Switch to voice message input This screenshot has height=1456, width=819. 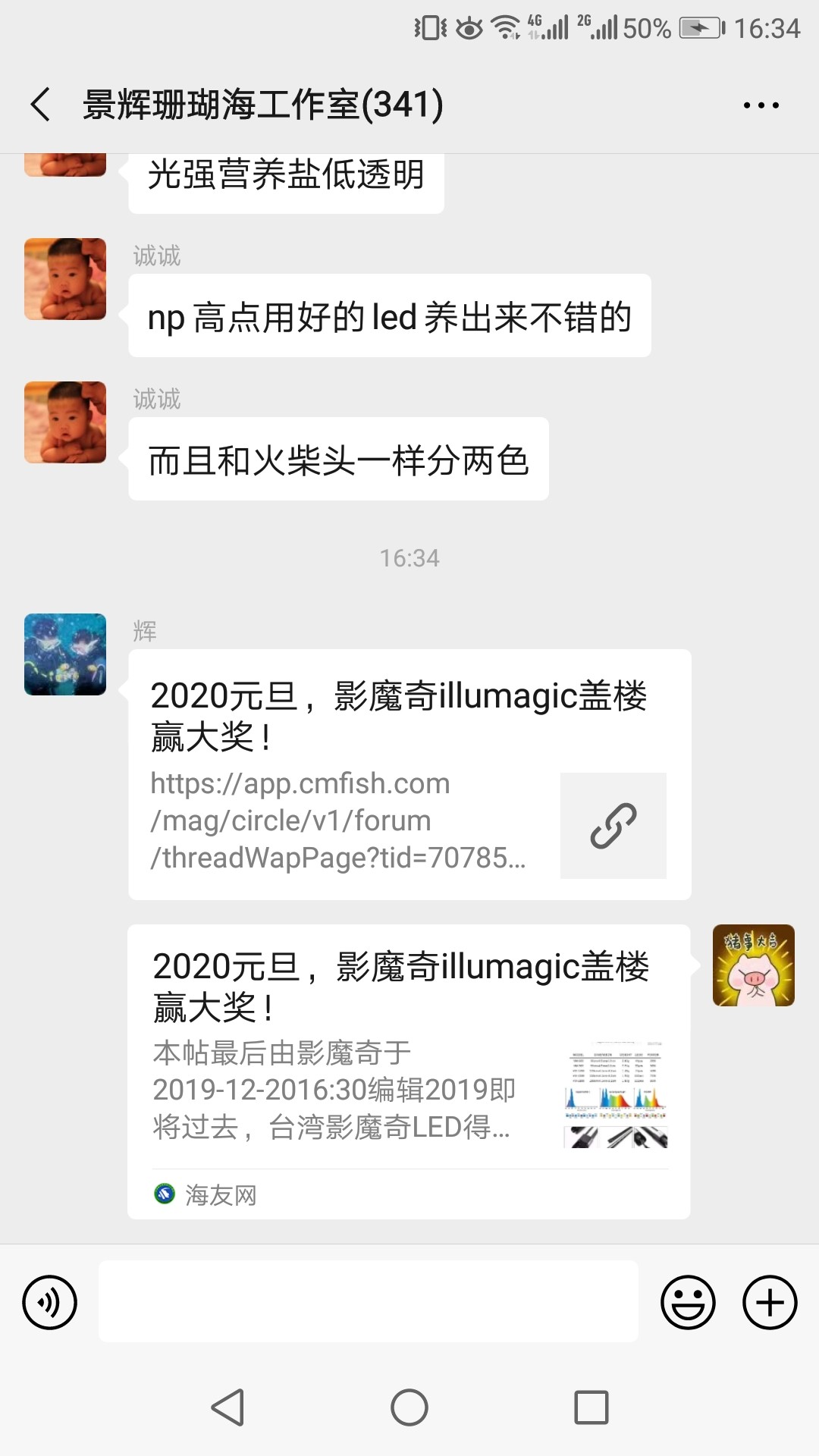50,1302
